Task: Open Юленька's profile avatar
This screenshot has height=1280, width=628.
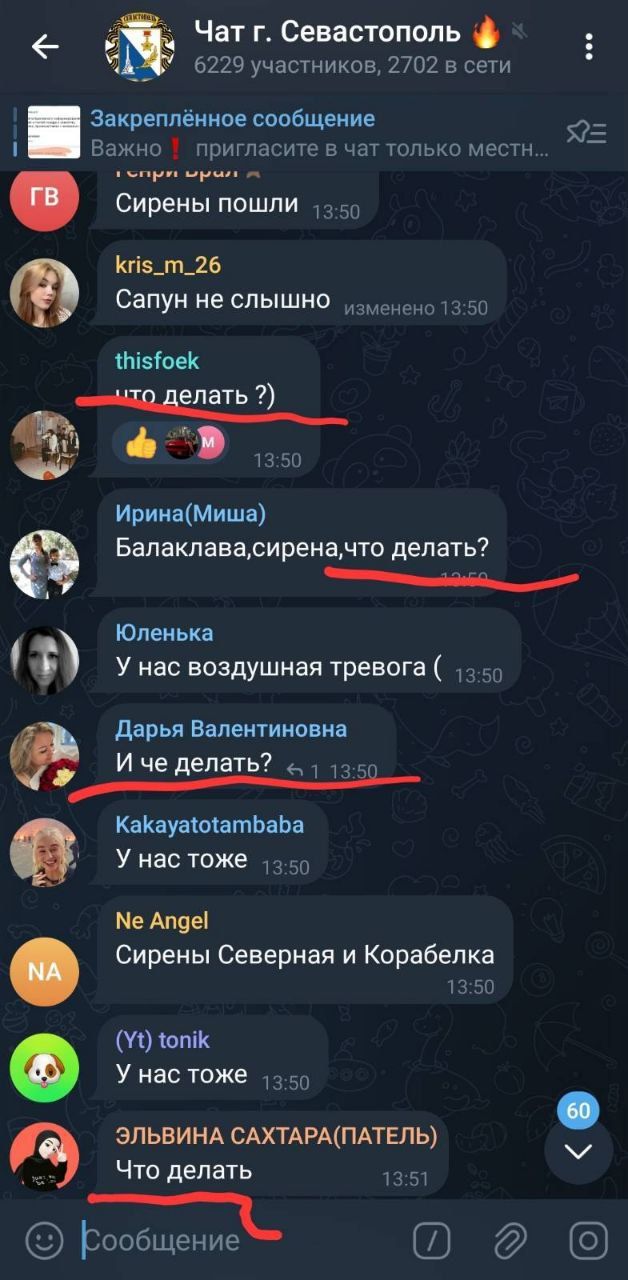Action: 44,660
